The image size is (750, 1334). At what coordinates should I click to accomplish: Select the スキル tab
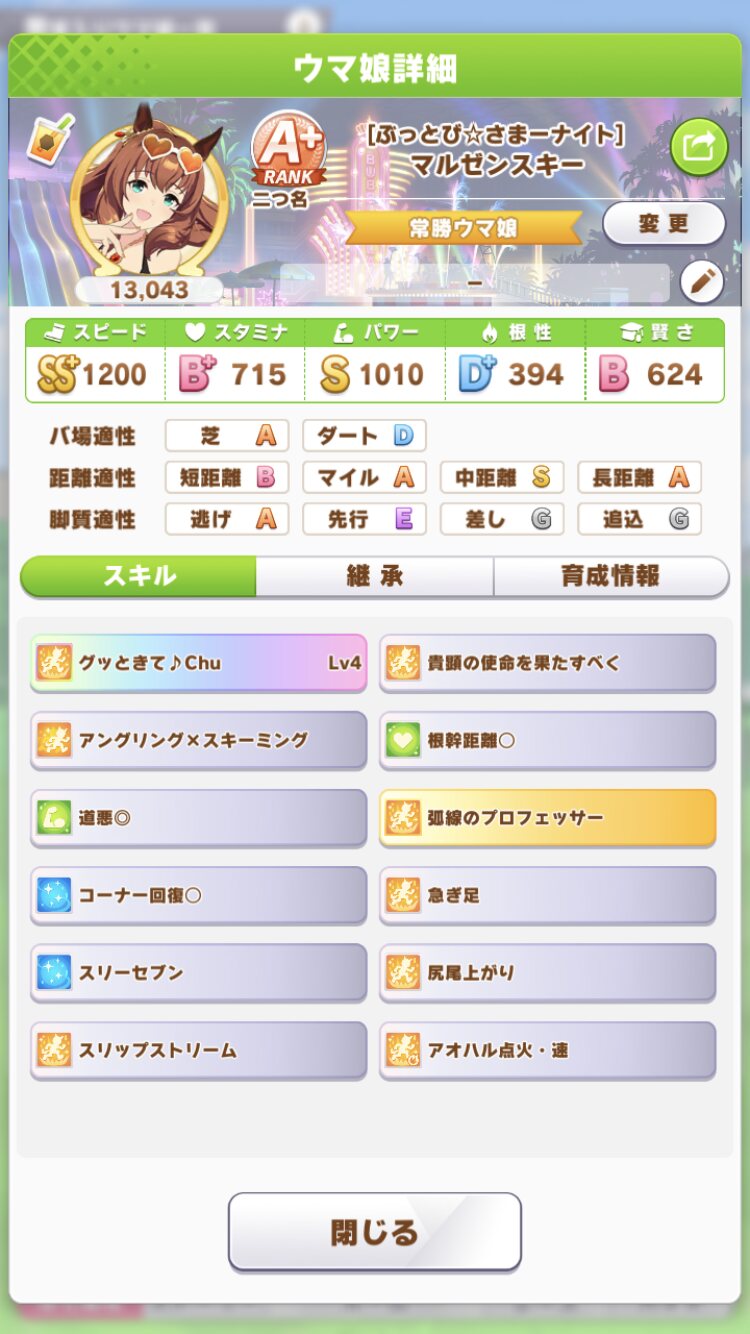click(x=139, y=576)
